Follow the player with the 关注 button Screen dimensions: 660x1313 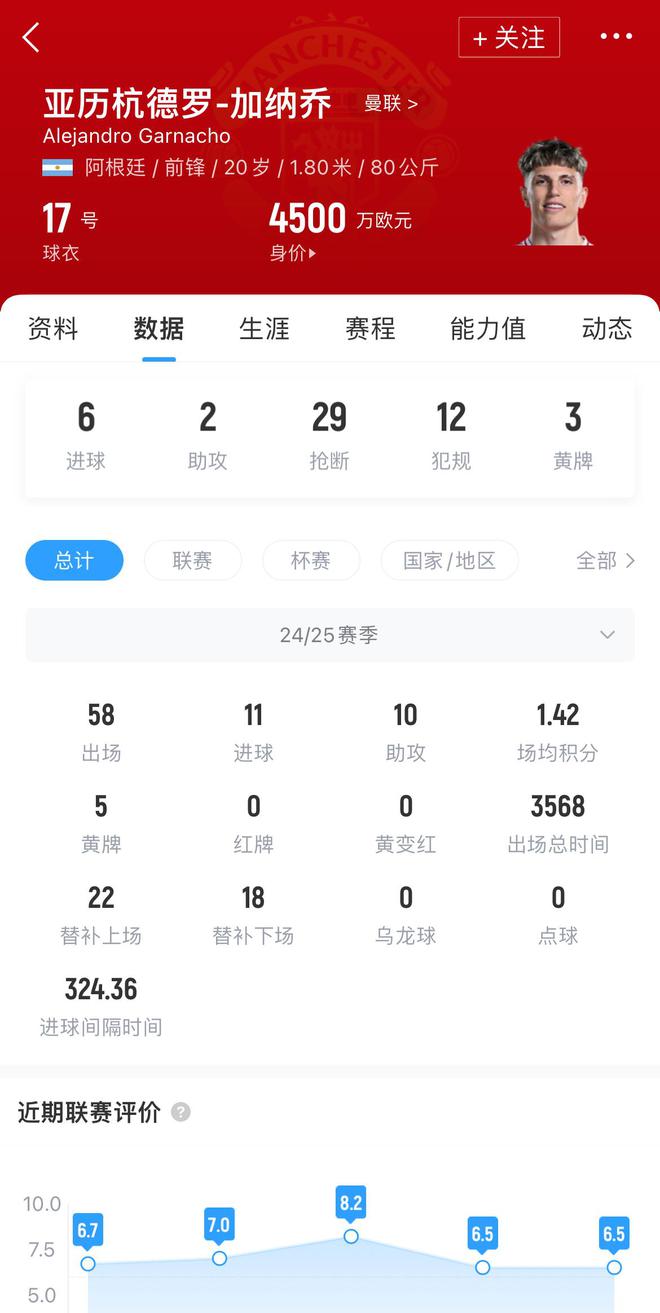[x=509, y=38]
